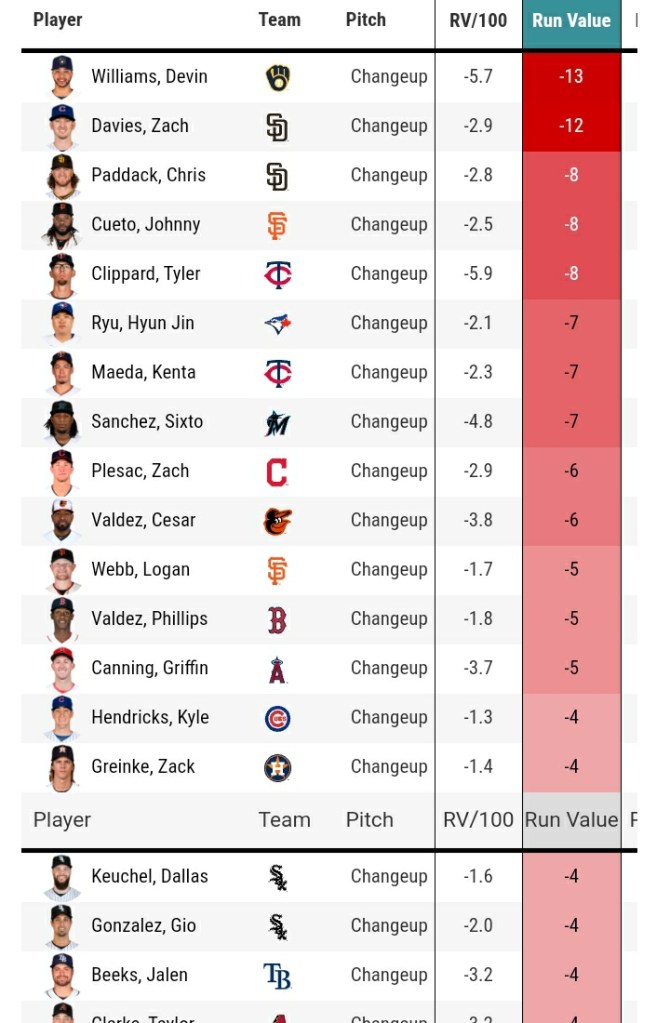Sort by the top Player column header
670x1023 pixels.
pos(57,20)
